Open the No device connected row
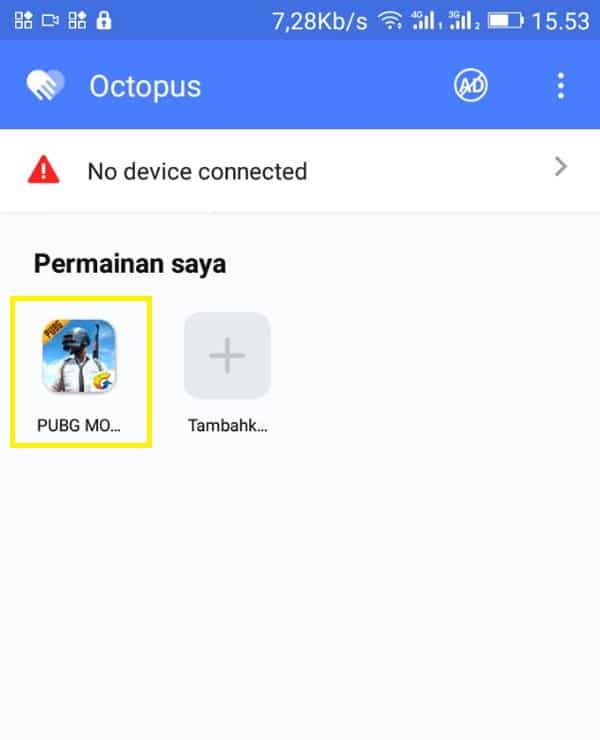The width and height of the screenshot is (600, 740). [299, 171]
